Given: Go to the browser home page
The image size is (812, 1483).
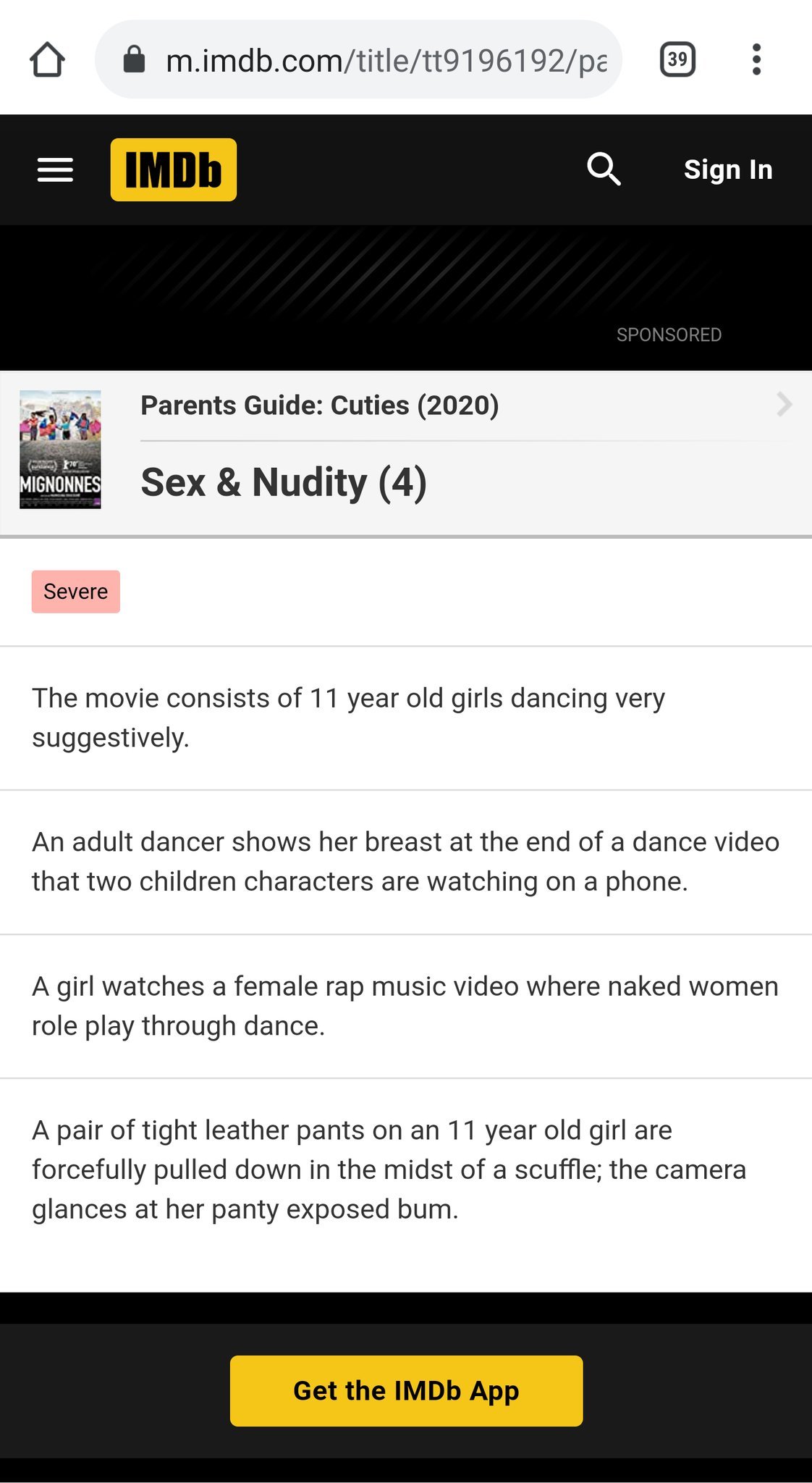Looking at the screenshot, I should pyautogui.click(x=48, y=59).
